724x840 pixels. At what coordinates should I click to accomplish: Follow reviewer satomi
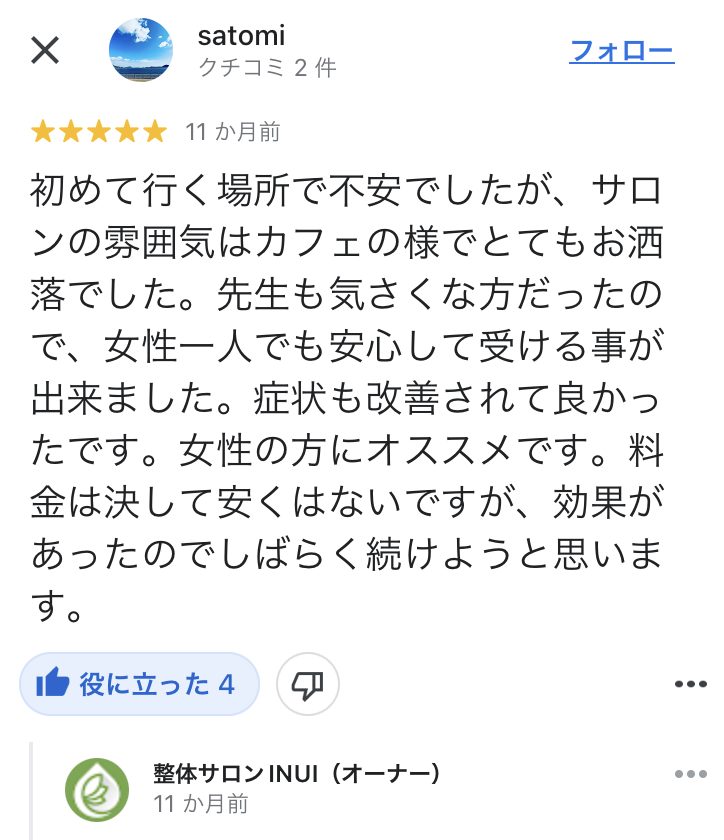click(x=621, y=51)
